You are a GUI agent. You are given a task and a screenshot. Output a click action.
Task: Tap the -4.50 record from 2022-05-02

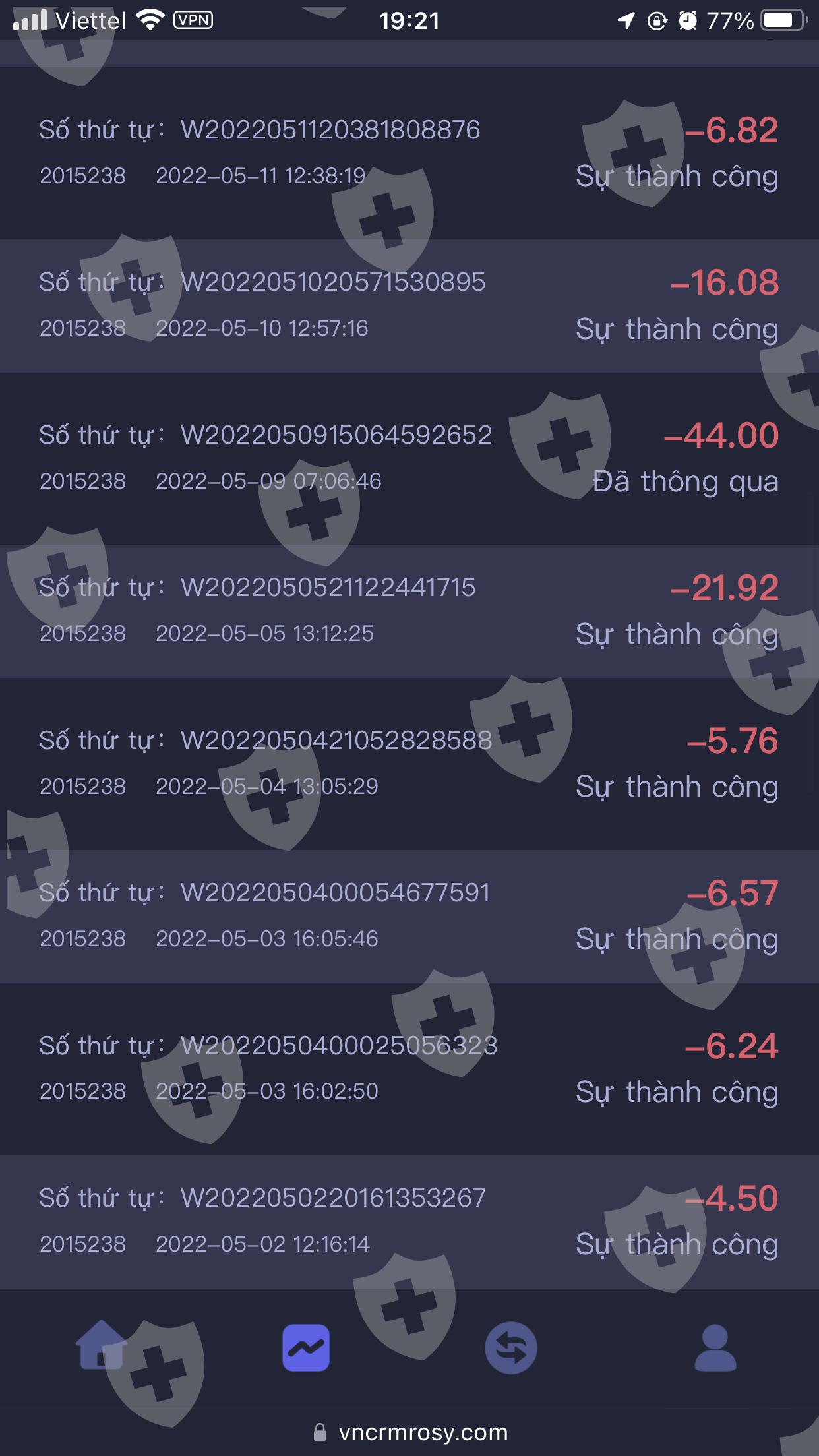click(x=409, y=1221)
